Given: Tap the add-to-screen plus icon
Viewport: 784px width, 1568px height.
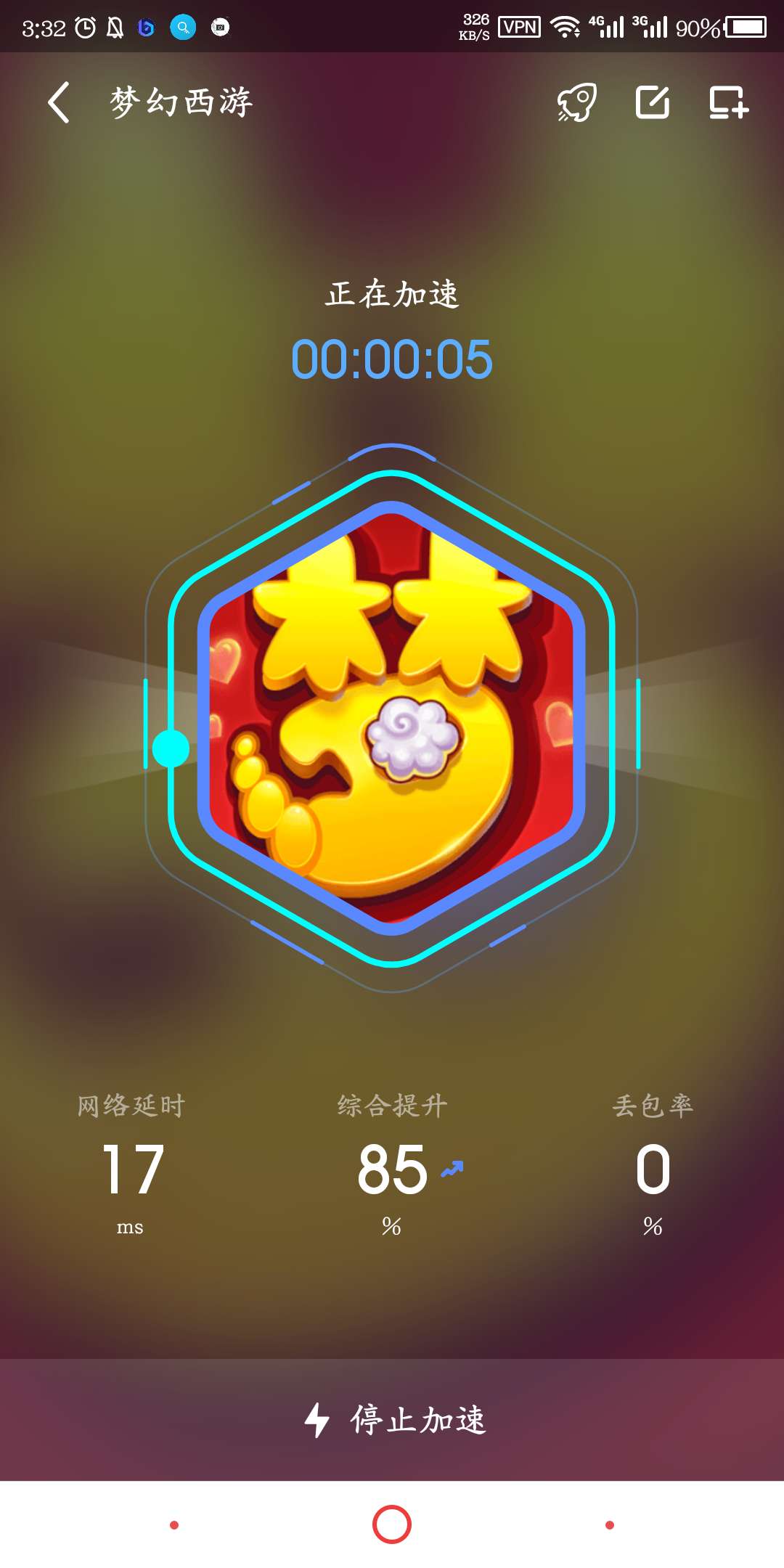Looking at the screenshot, I should 728,102.
